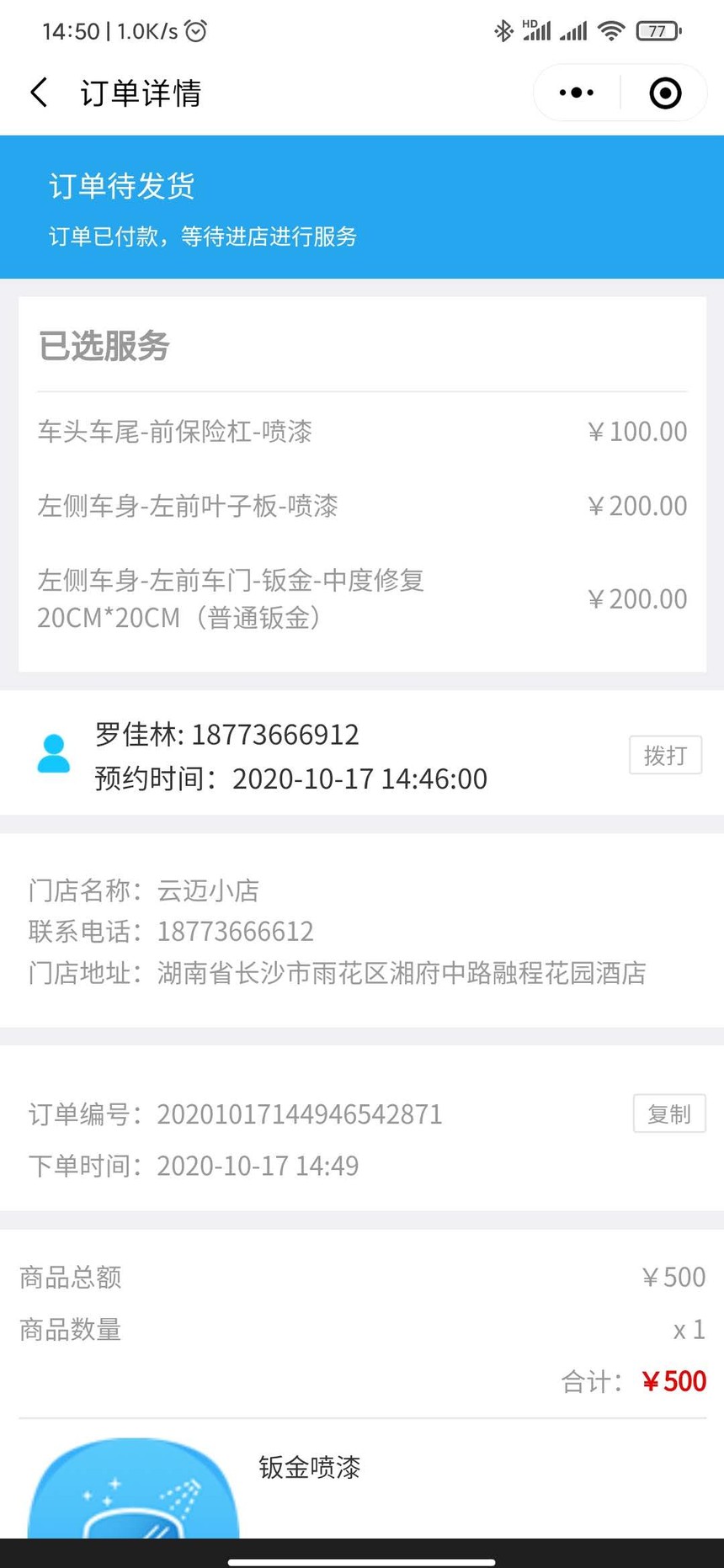Image resolution: width=724 pixels, height=1568 pixels.
Task: Tap the appointment time 2020-10-17 14:46:00
Action: pos(359,779)
